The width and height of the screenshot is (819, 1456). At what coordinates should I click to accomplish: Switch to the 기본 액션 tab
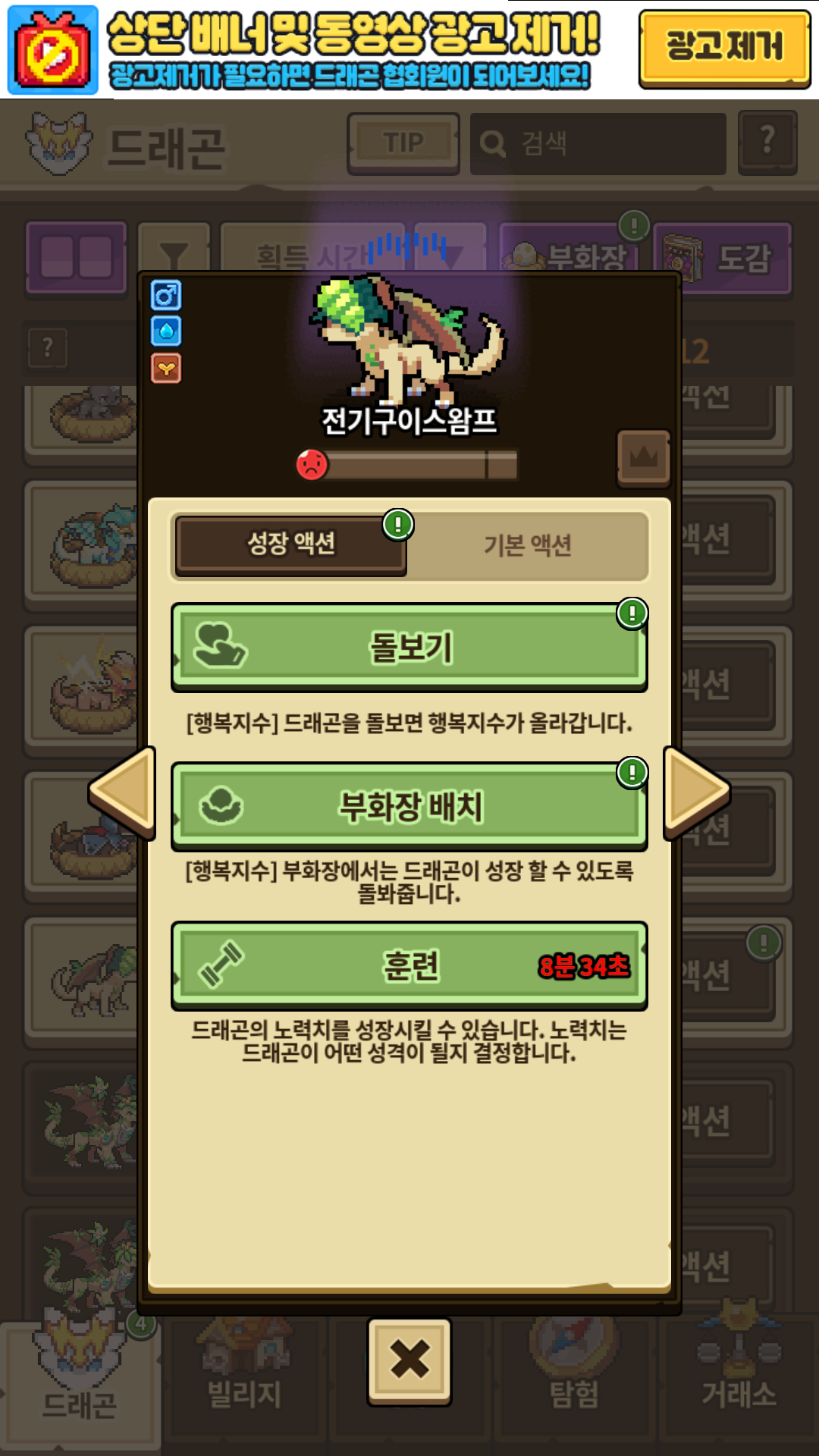click(528, 545)
